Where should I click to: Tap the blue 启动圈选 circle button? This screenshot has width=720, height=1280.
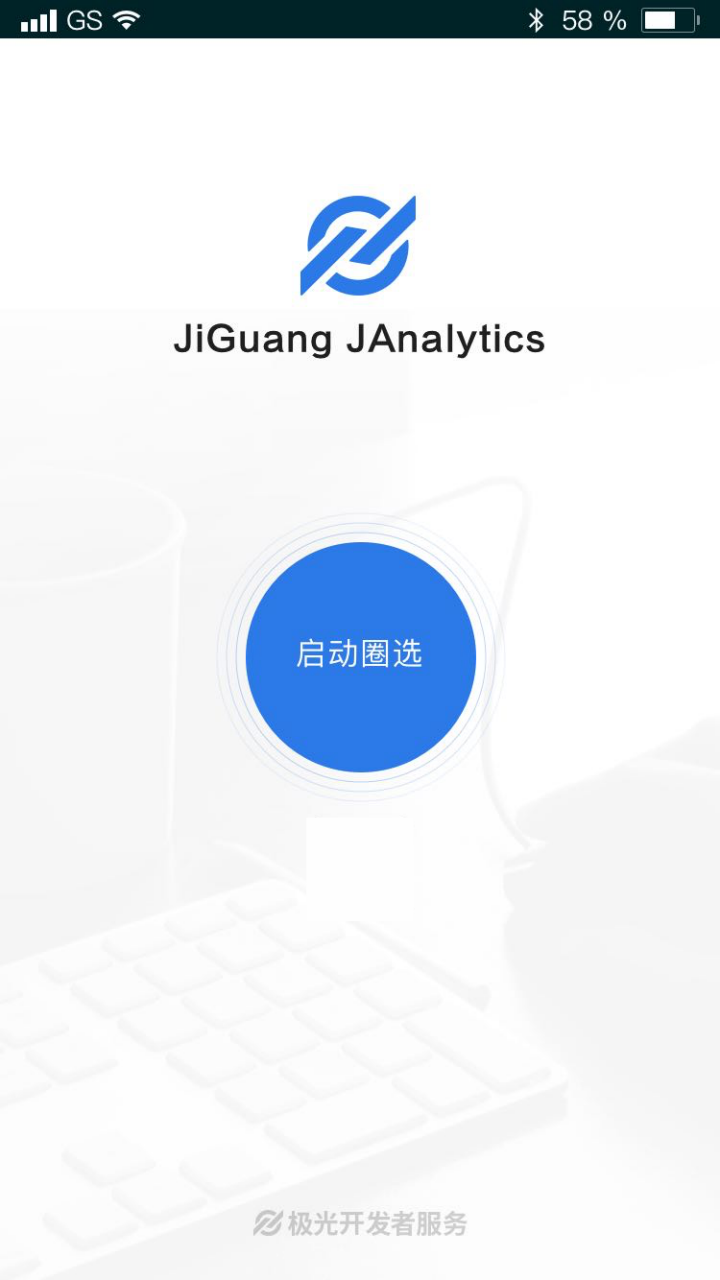(360, 656)
